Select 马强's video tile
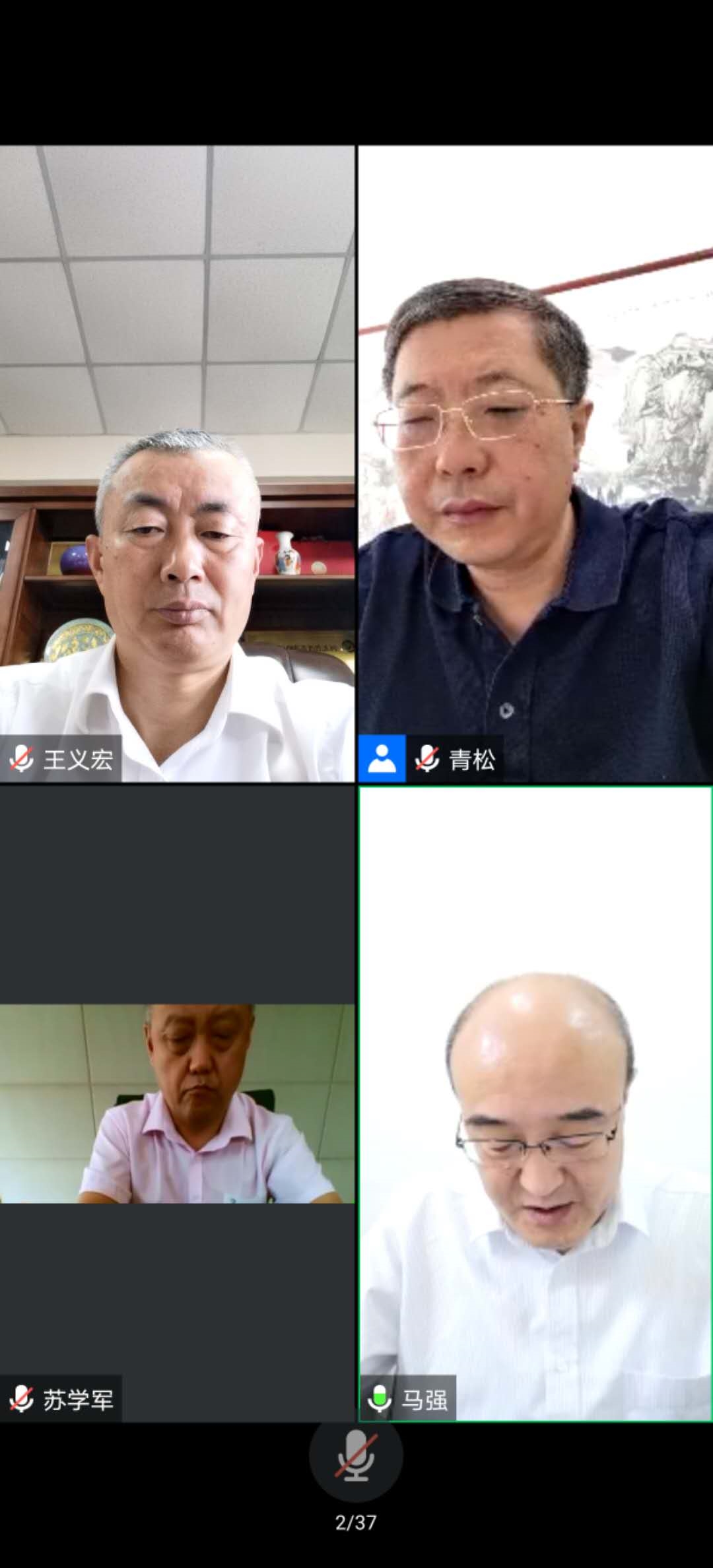The width and height of the screenshot is (713, 1568). tap(535, 1103)
